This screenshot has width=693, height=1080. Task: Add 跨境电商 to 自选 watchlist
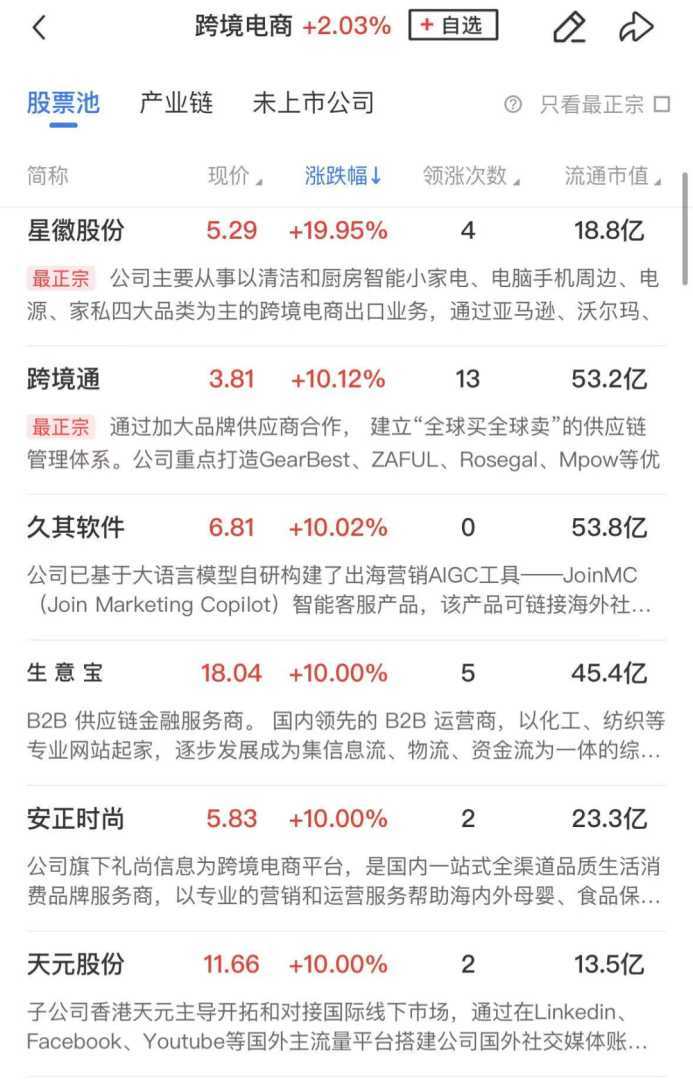click(452, 26)
